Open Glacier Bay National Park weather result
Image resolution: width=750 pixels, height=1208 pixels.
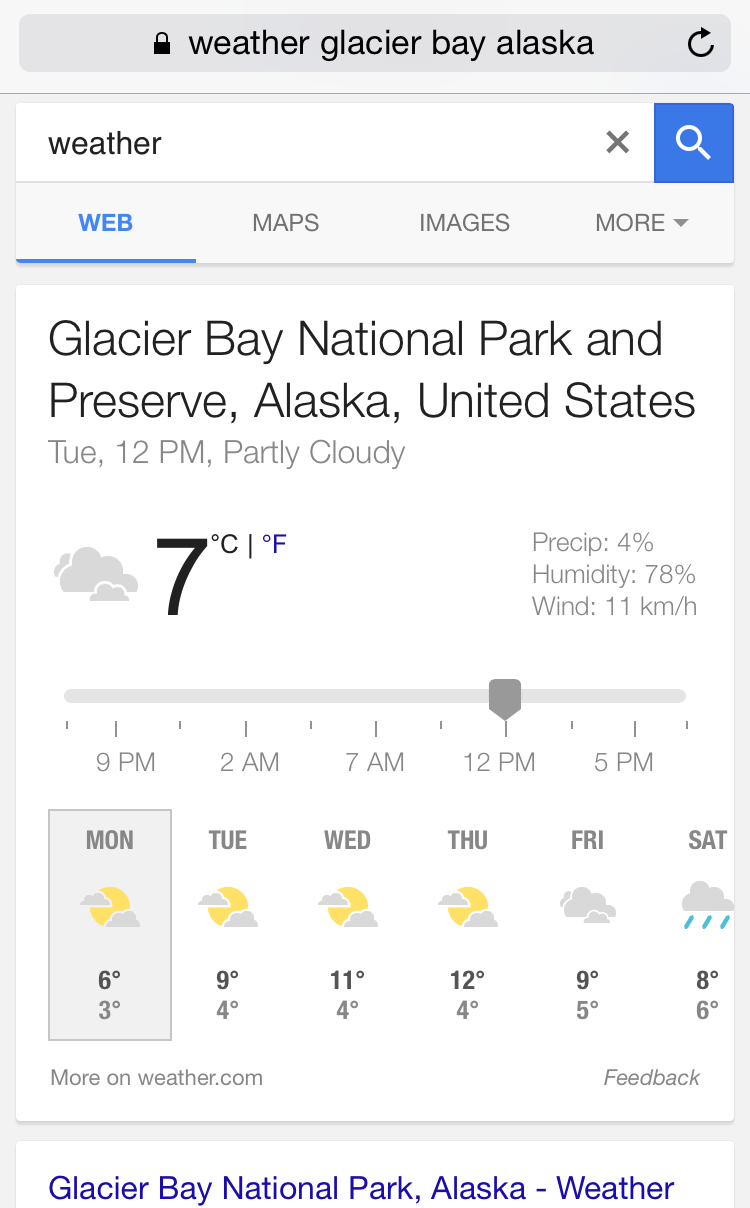pyautogui.click(x=361, y=1188)
